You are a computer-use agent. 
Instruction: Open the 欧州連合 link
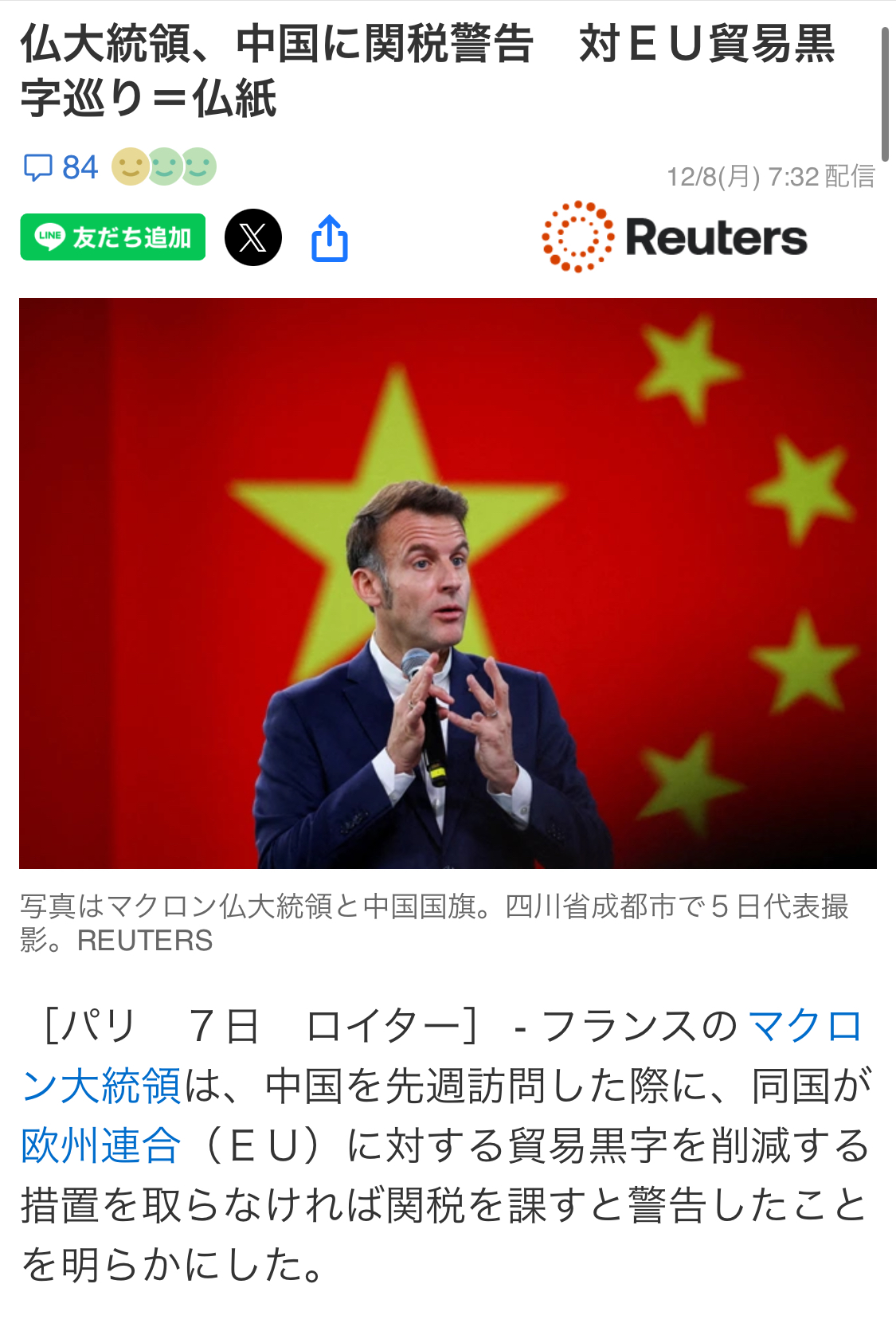point(101,1145)
